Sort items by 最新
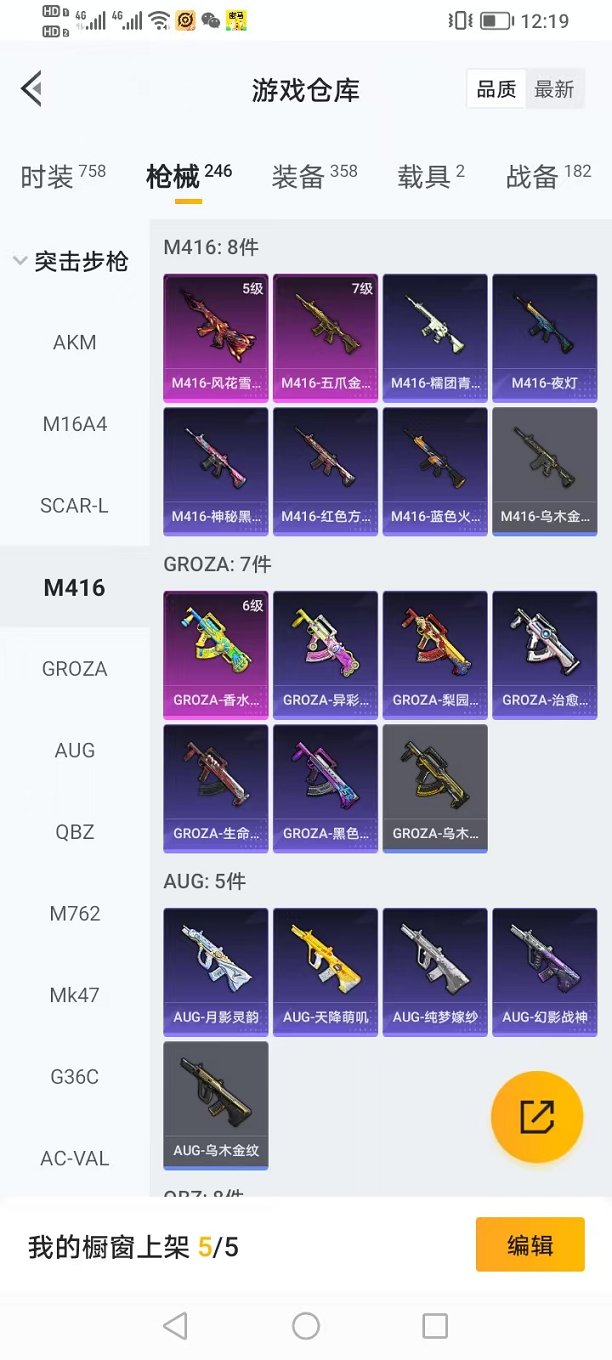Viewport: 612px width, 1360px height. (553, 90)
